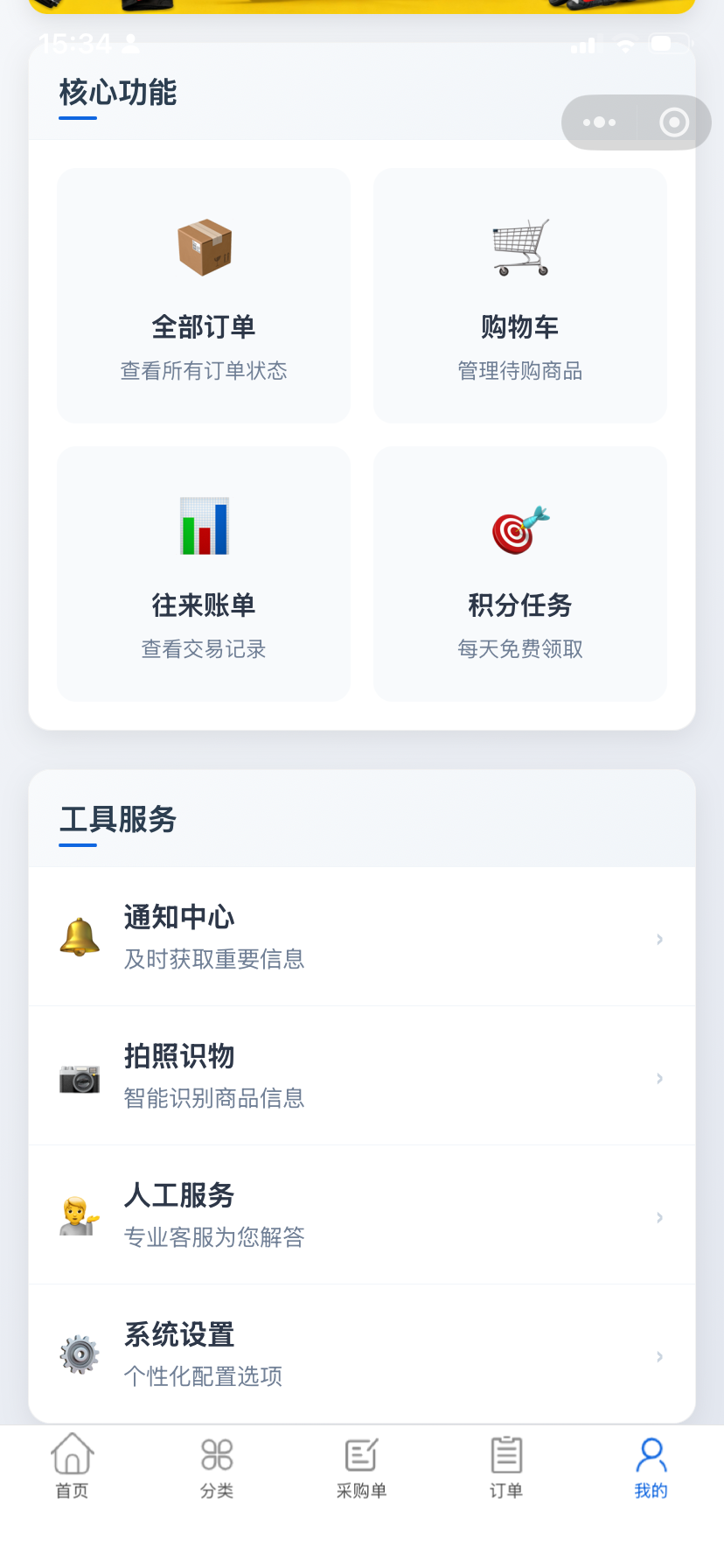
Task: Open 人工服务 for customer support
Action: pyautogui.click(x=178, y=1195)
